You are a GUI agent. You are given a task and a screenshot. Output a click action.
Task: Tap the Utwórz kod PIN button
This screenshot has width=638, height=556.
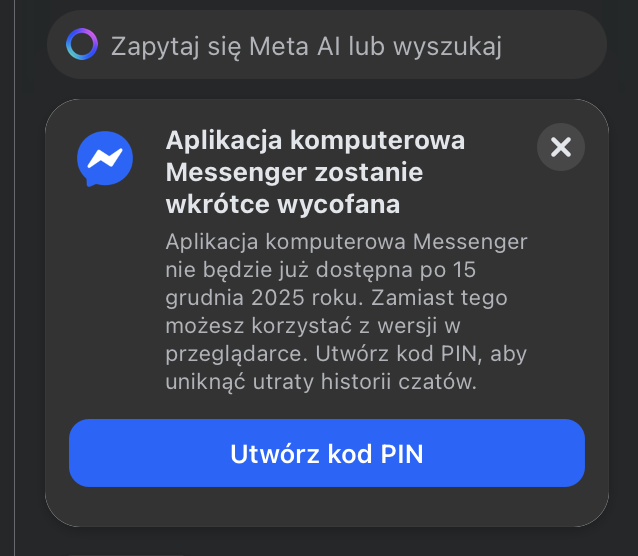(x=326, y=454)
